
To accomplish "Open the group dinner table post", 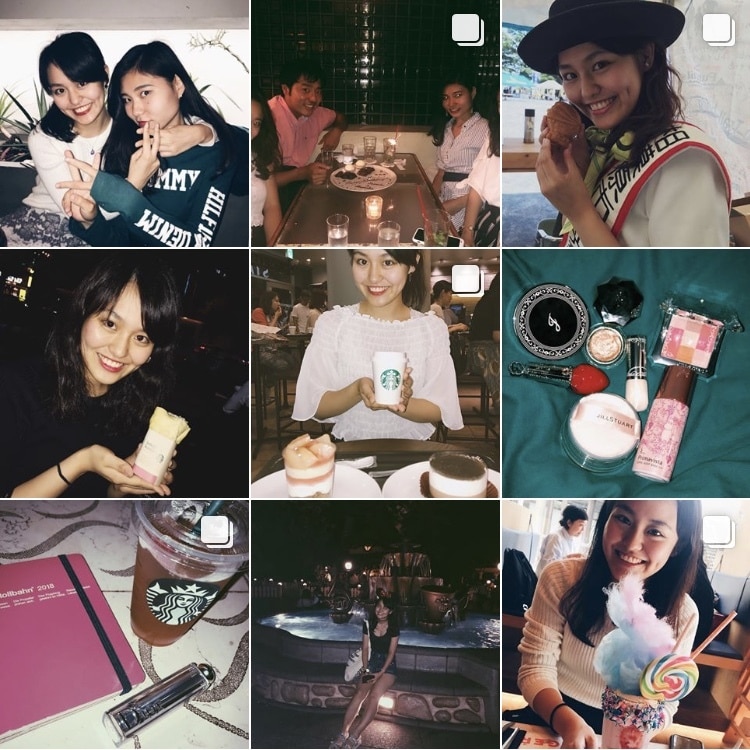I will (x=375, y=123).
